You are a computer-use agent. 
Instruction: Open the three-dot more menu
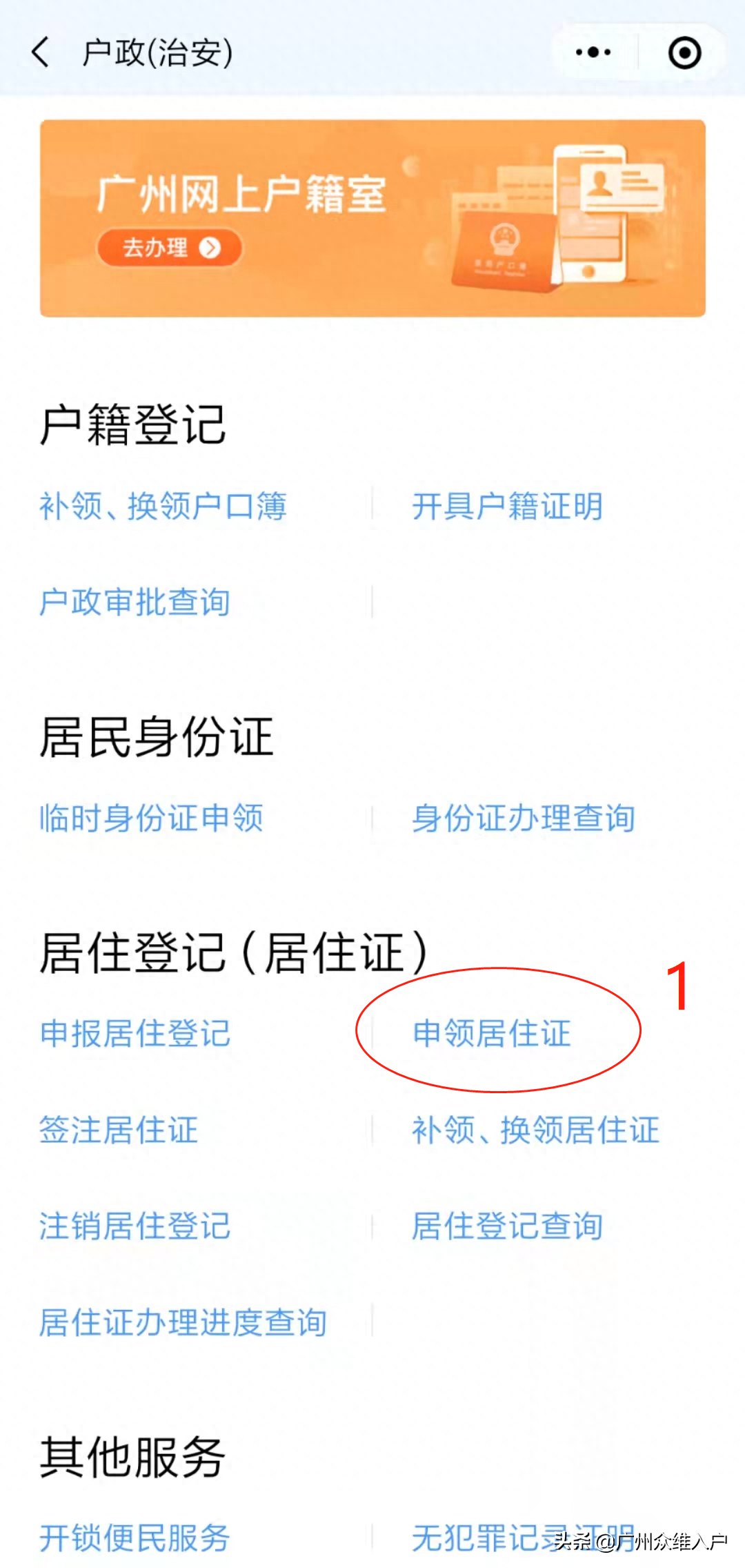[x=593, y=52]
